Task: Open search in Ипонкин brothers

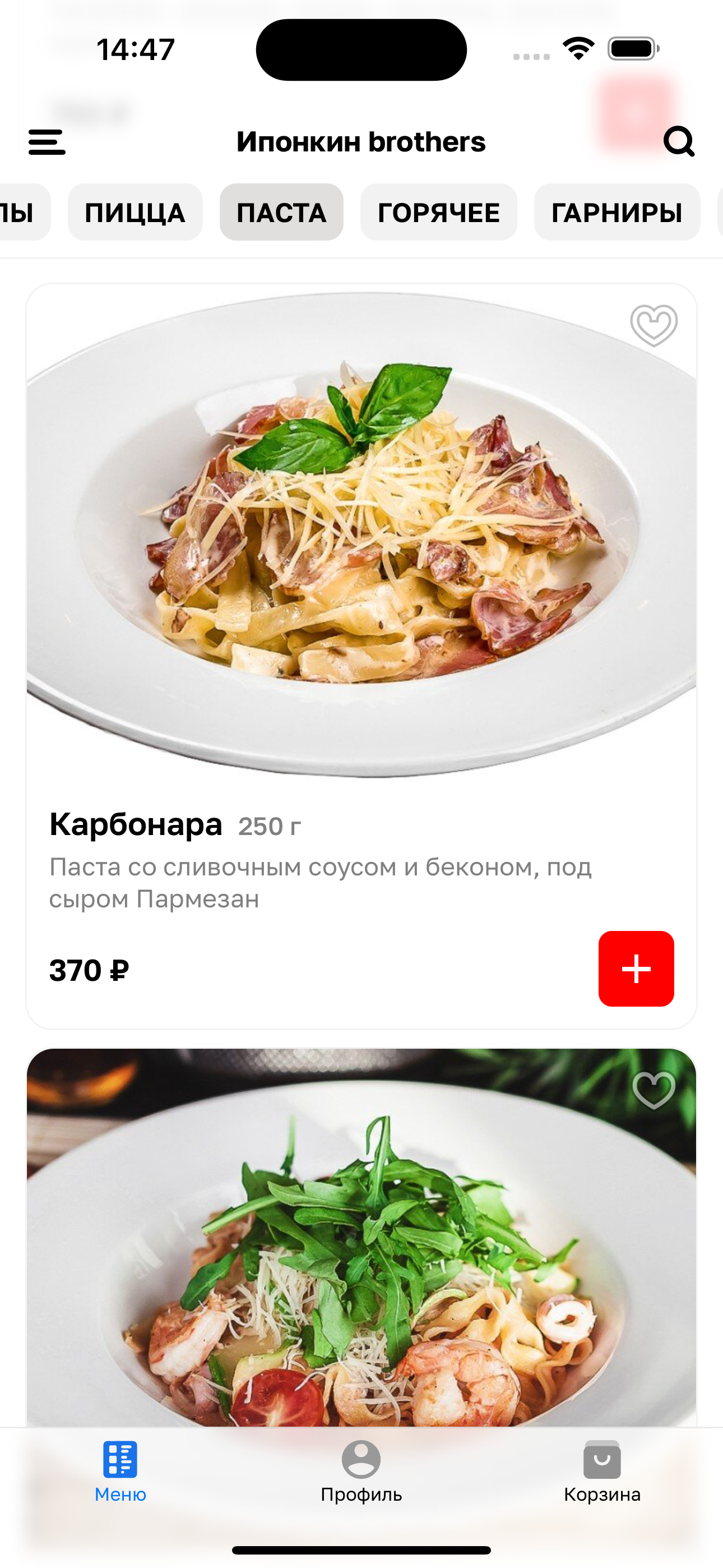Action: tap(679, 142)
